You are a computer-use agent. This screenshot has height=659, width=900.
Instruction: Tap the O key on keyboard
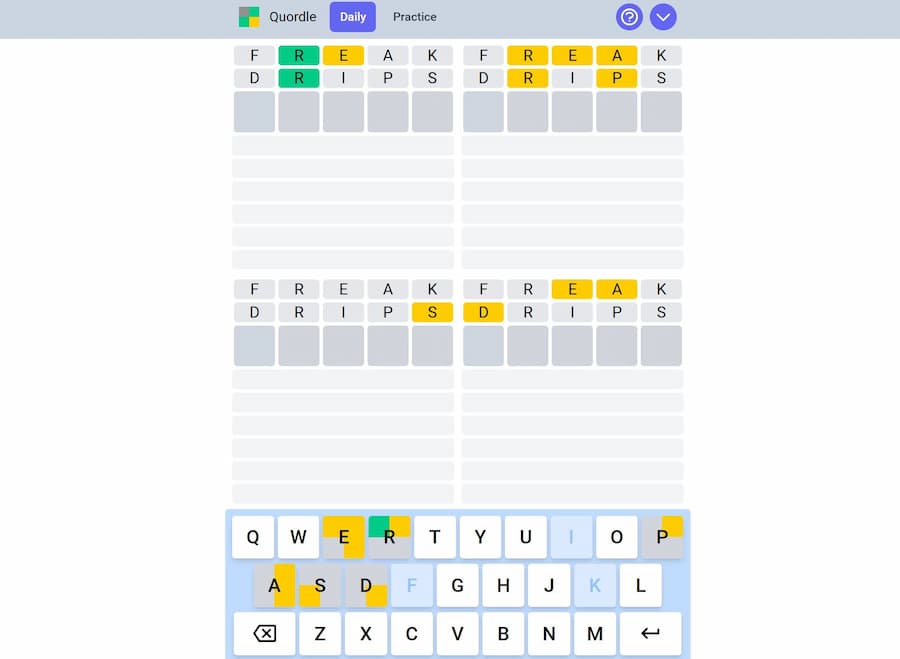click(617, 537)
